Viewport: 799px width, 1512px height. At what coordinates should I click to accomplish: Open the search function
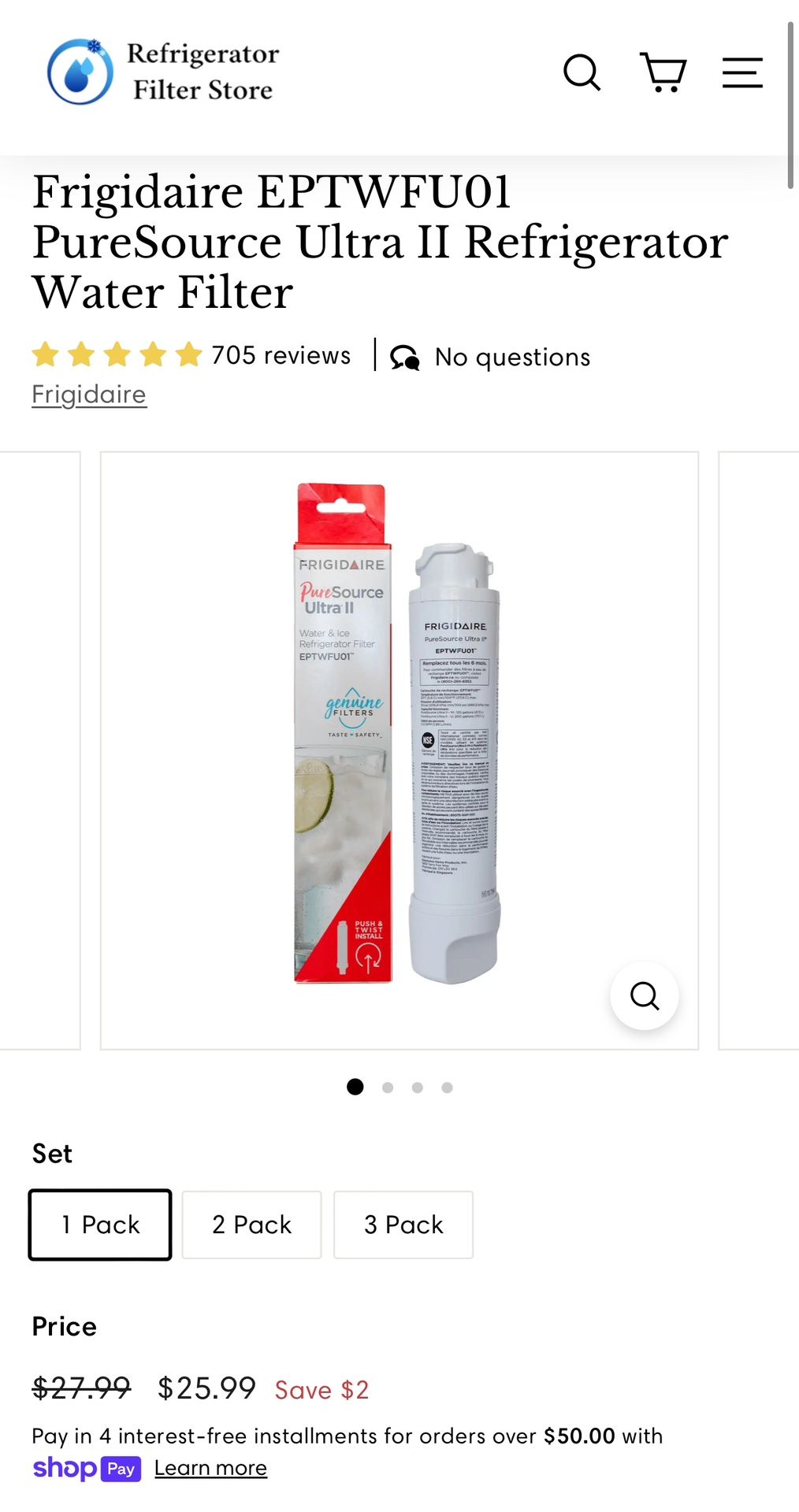[582, 72]
